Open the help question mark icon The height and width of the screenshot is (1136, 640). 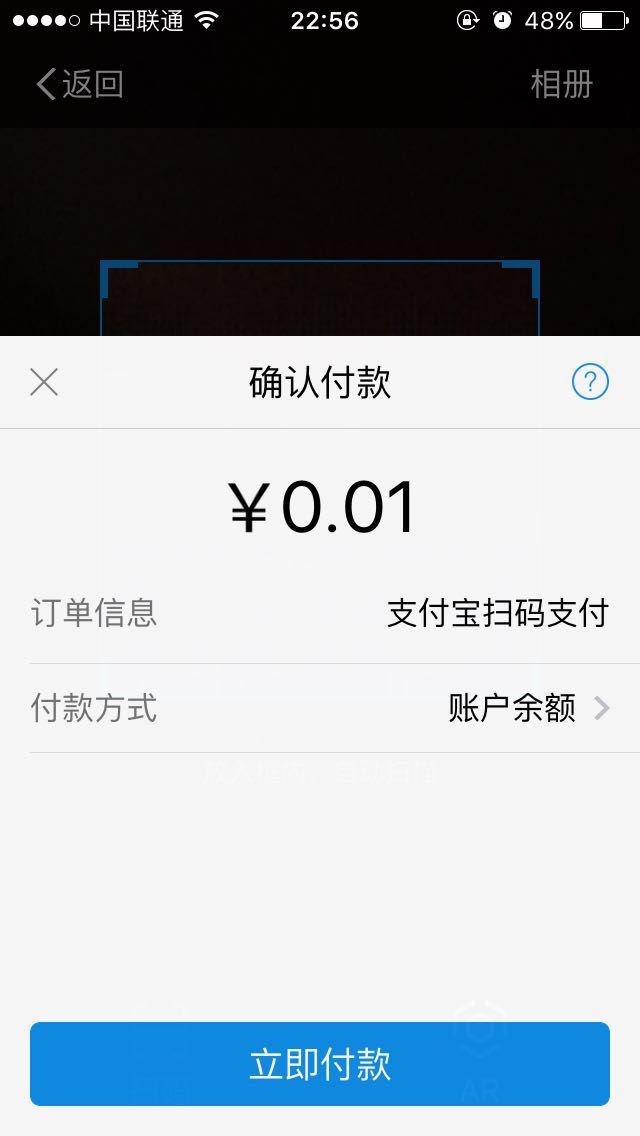[590, 382]
